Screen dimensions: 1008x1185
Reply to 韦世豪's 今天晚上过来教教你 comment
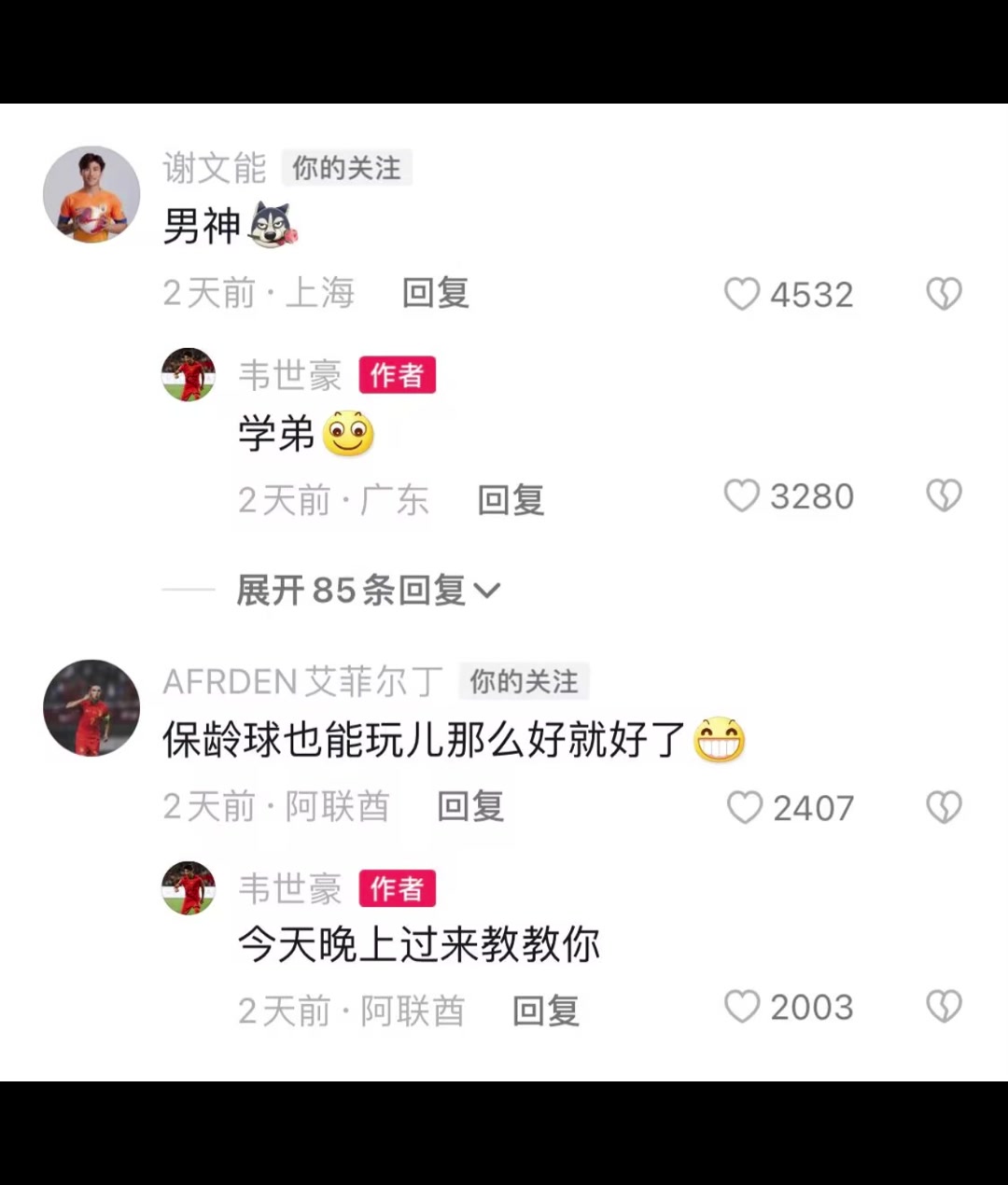546,1011
